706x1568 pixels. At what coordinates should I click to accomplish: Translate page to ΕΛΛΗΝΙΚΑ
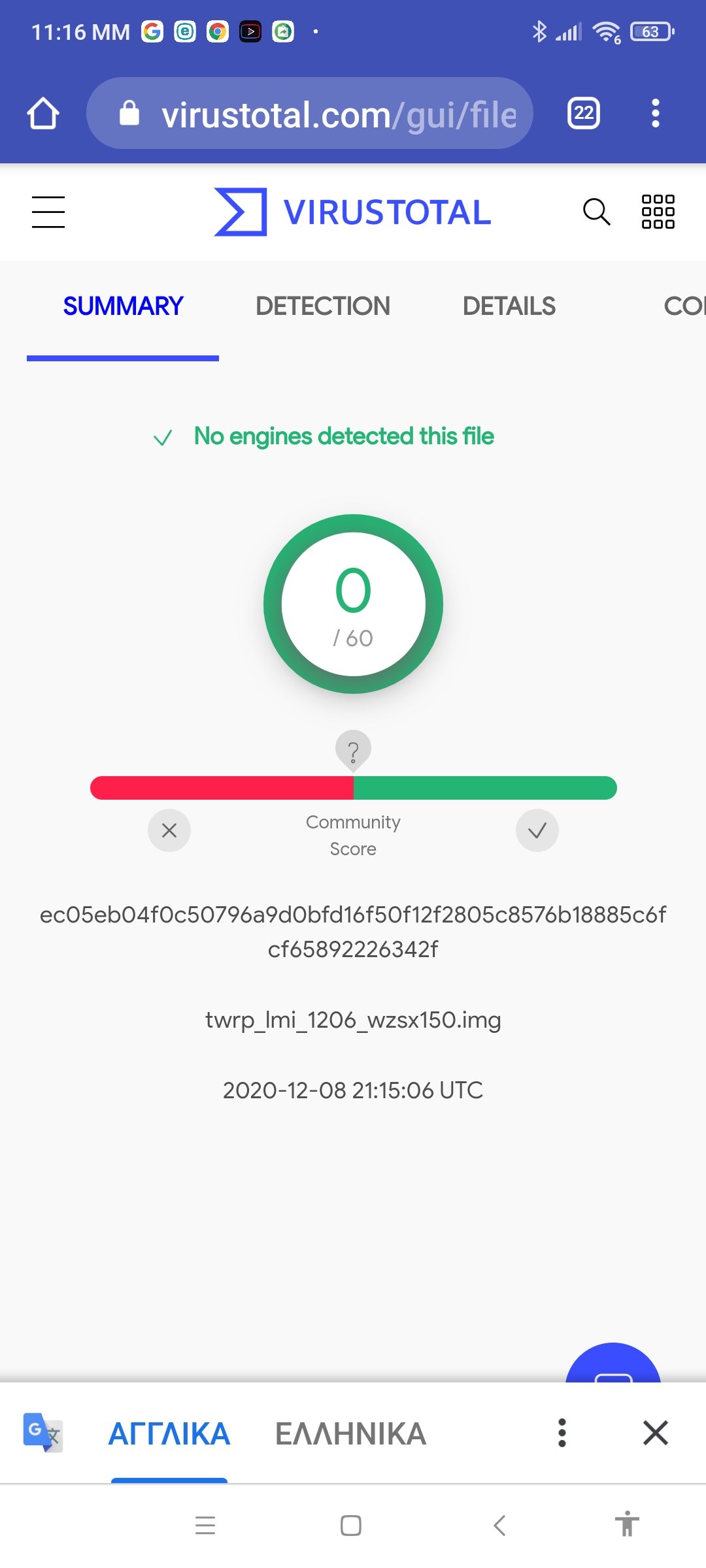click(x=350, y=1434)
